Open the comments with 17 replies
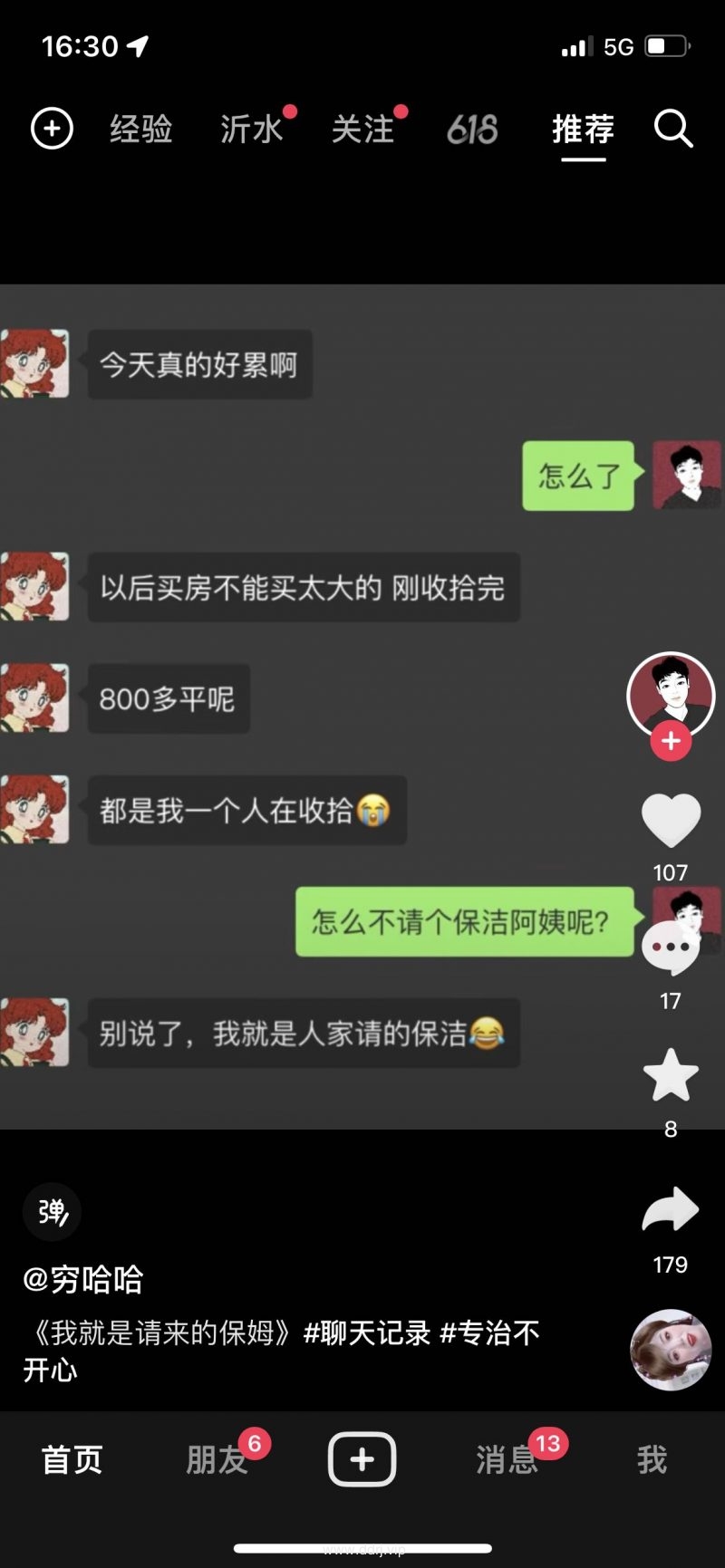Image resolution: width=725 pixels, height=1568 pixels. tap(671, 949)
